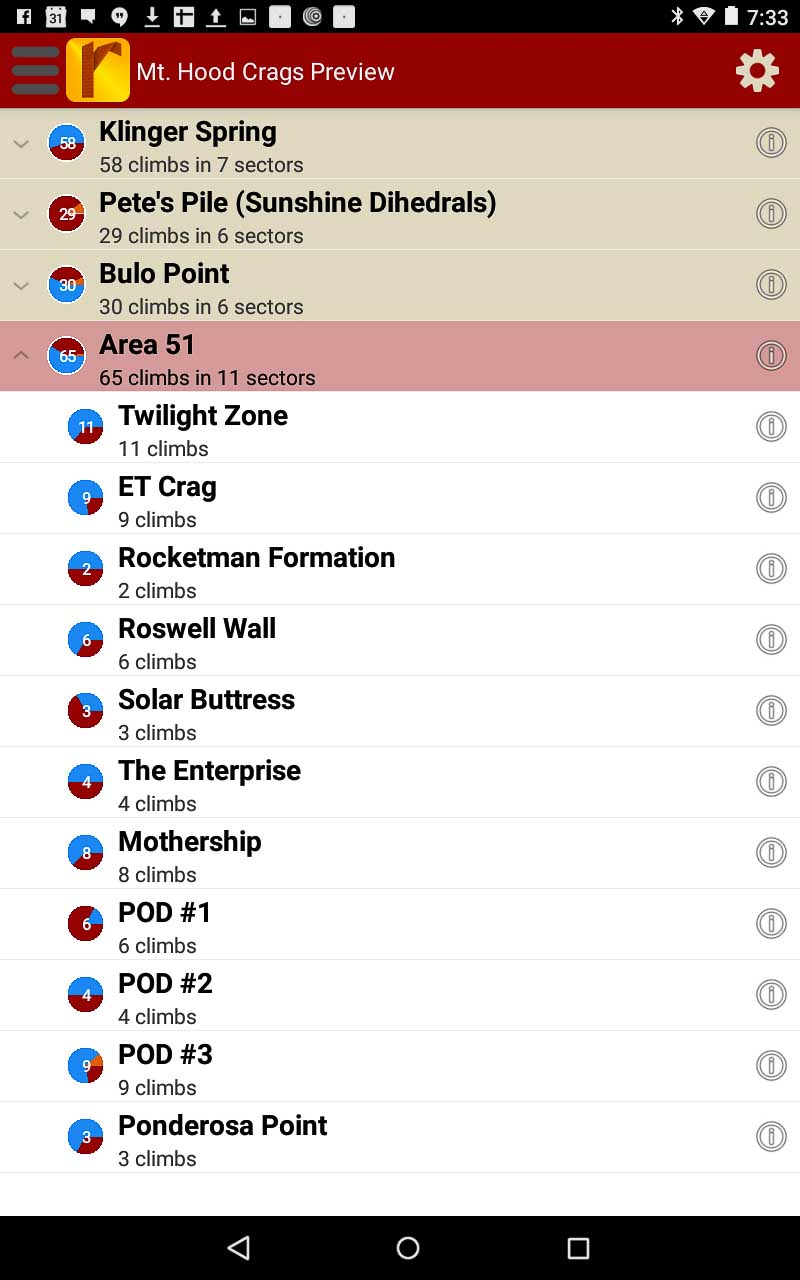Expand the Klinger Spring area
Screen dimensions: 800x1280
[21, 144]
